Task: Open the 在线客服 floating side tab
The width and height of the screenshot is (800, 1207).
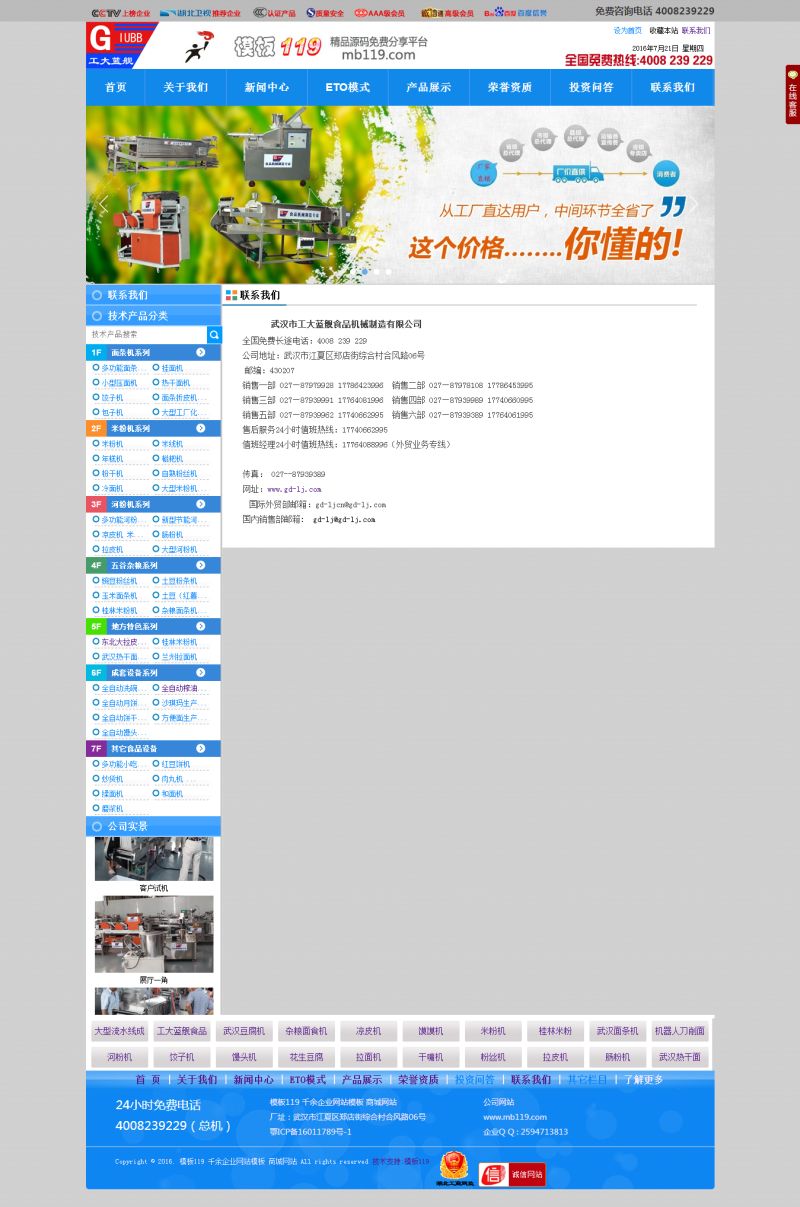Action: point(792,95)
